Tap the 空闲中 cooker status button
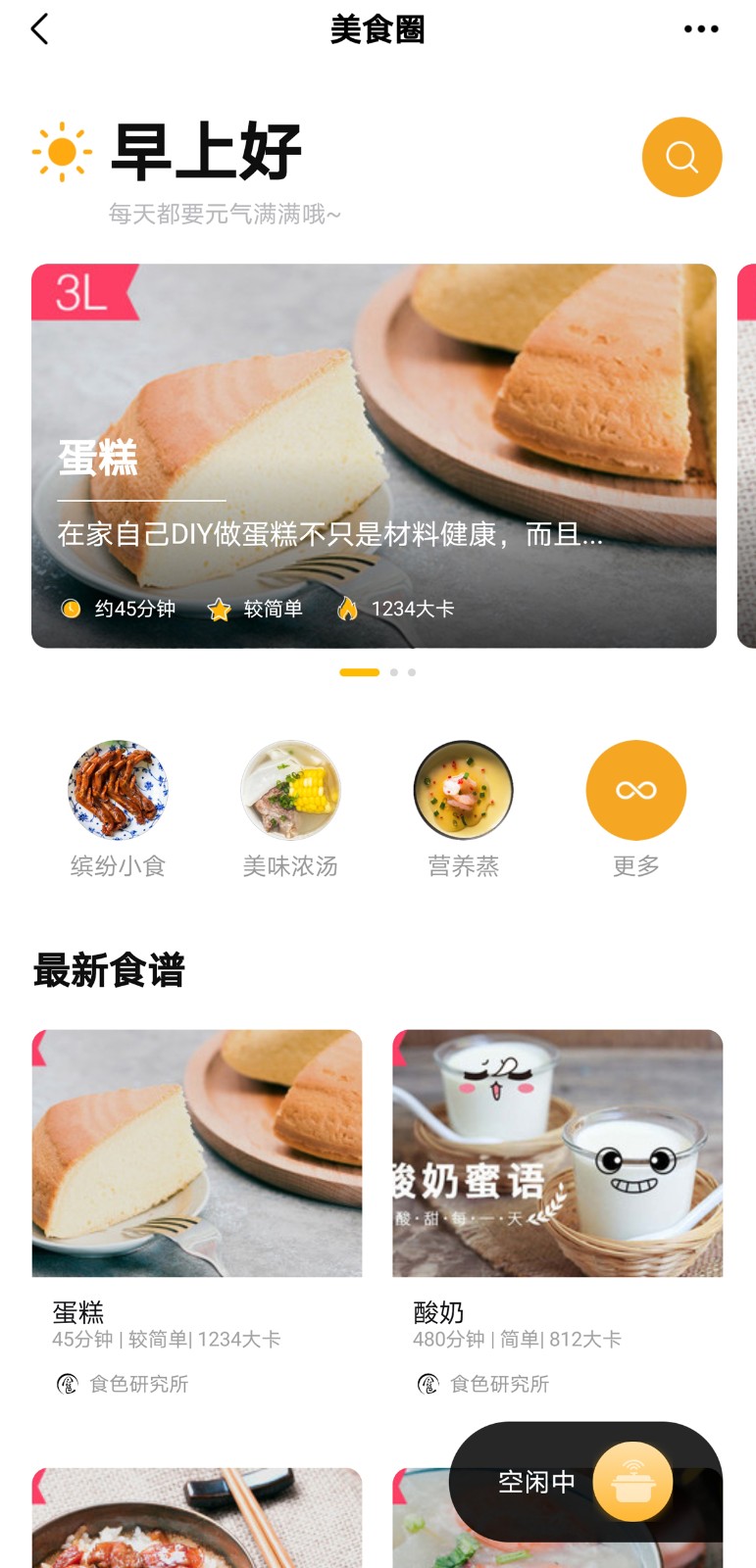The image size is (756, 1568). click(x=585, y=1482)
